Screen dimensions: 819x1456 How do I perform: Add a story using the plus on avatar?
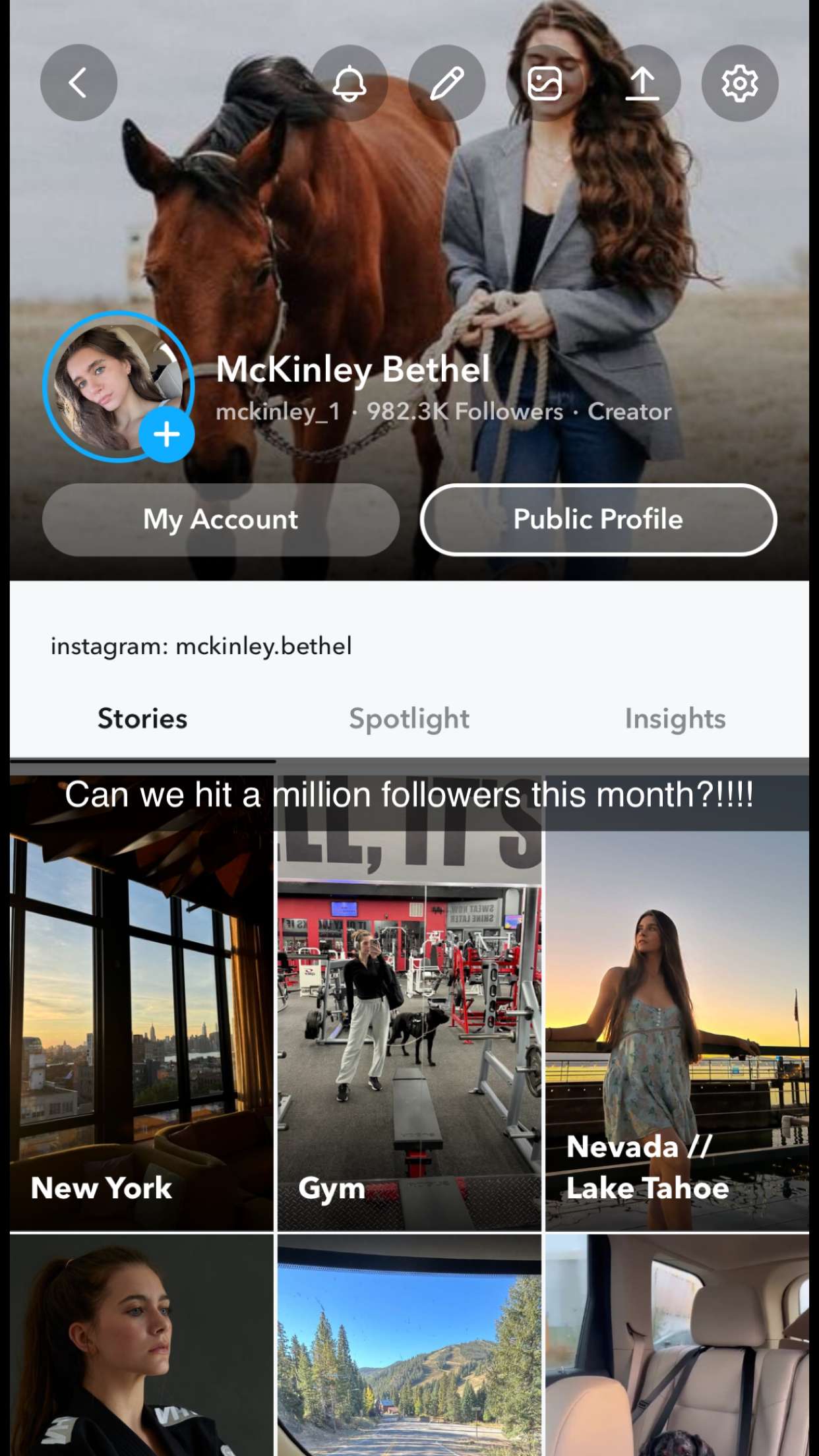[x=166, y=434]
